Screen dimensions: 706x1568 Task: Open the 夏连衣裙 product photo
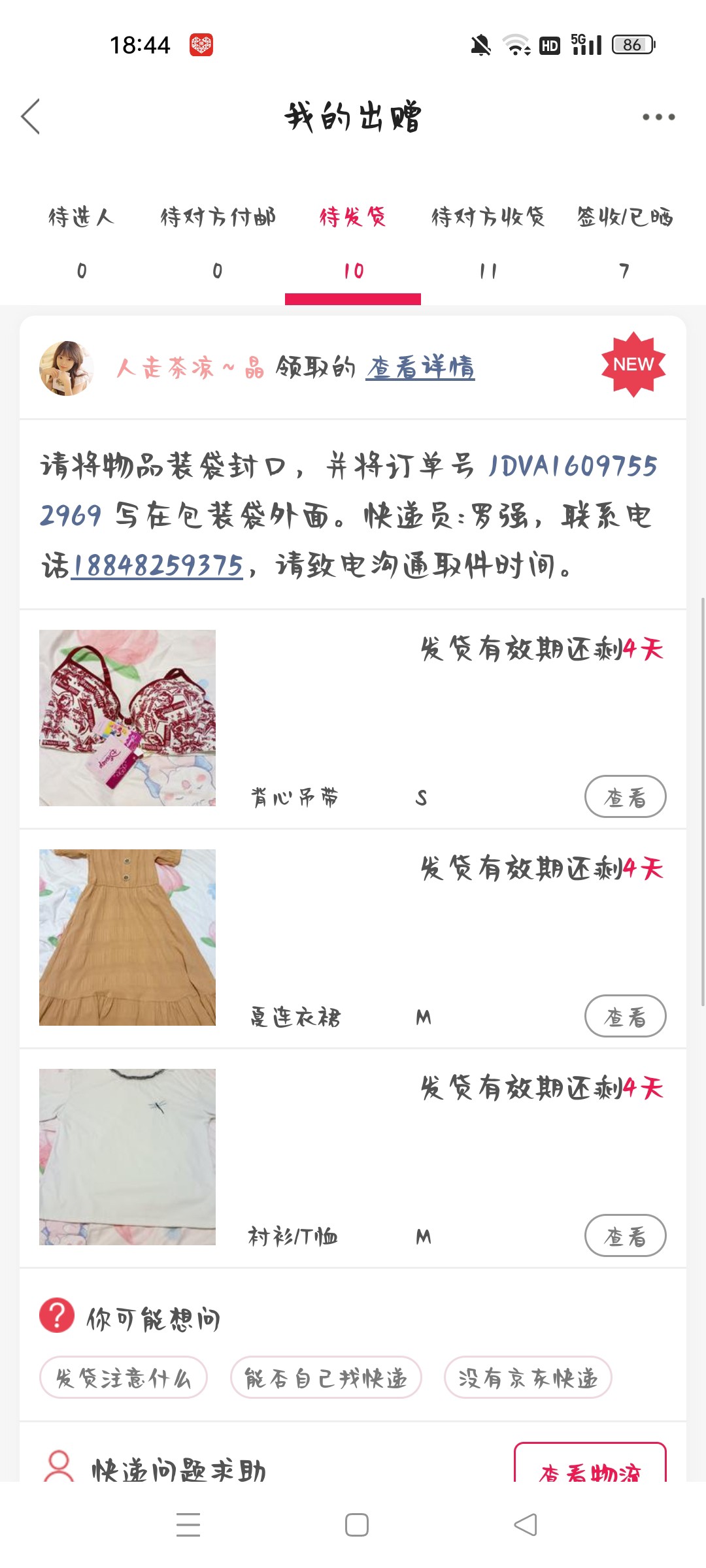[x=127, y=938]
